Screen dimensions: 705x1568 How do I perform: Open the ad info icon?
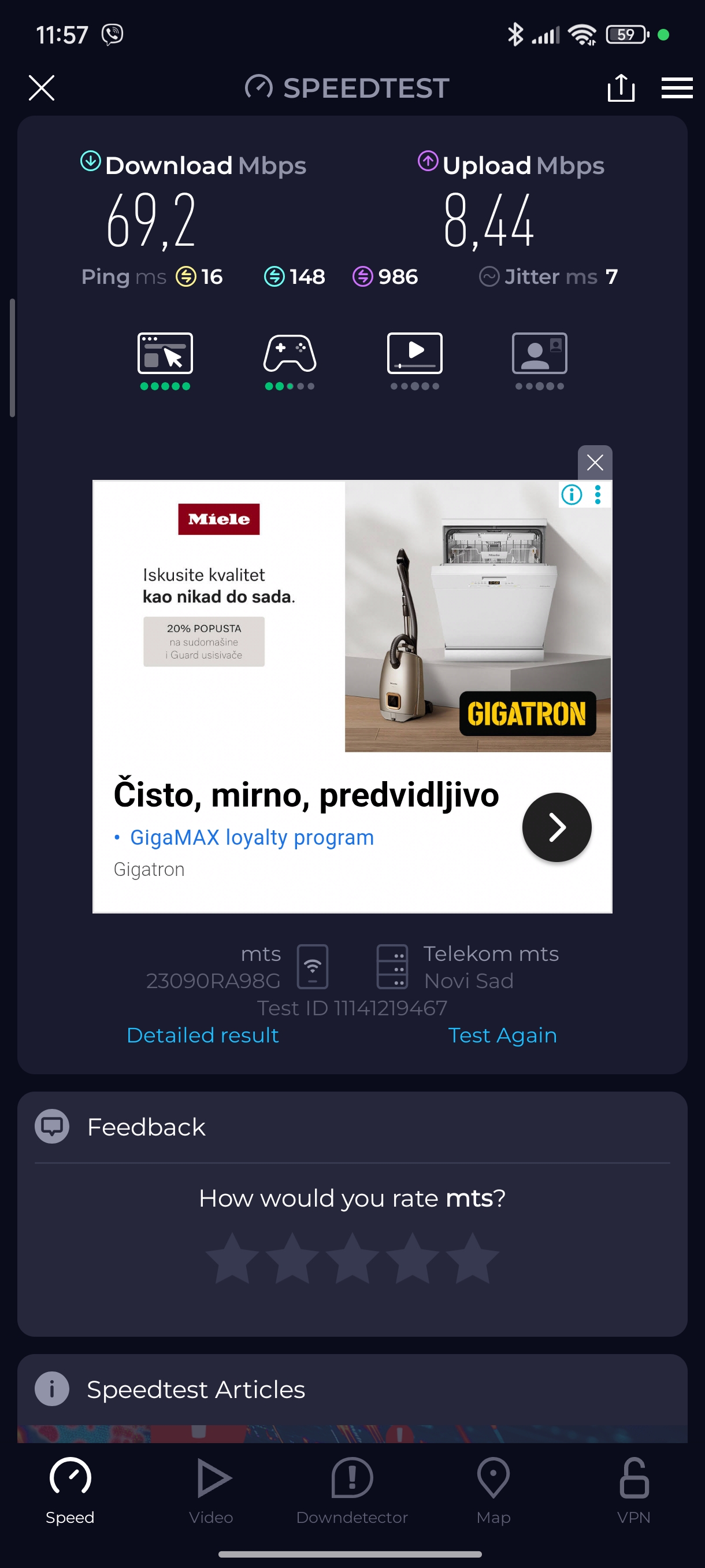coord(571,494)
